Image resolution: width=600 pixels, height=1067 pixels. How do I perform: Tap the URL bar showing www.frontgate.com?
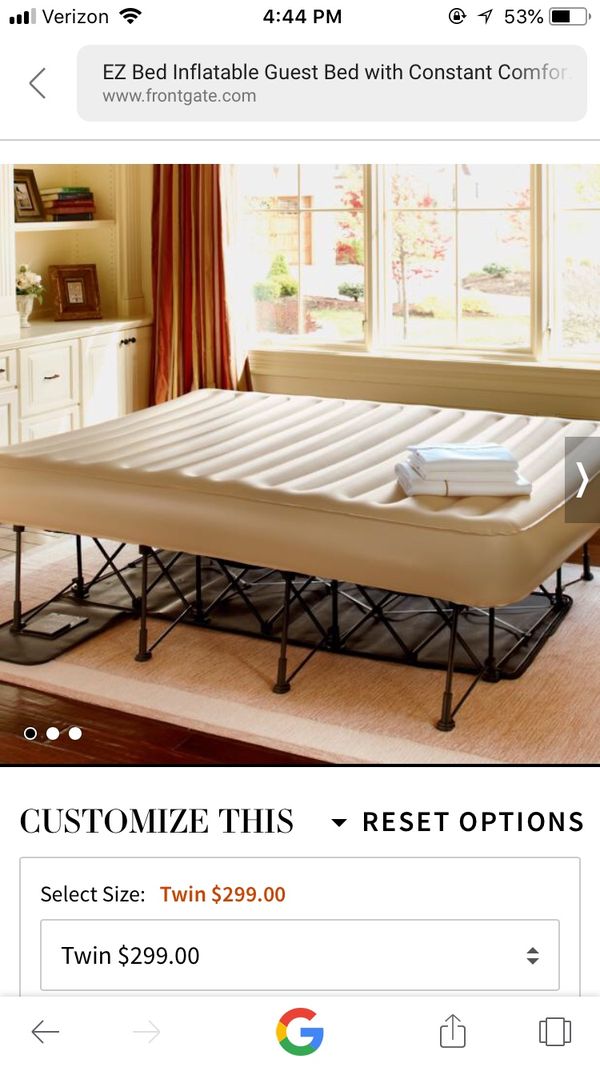pos(331,83)
